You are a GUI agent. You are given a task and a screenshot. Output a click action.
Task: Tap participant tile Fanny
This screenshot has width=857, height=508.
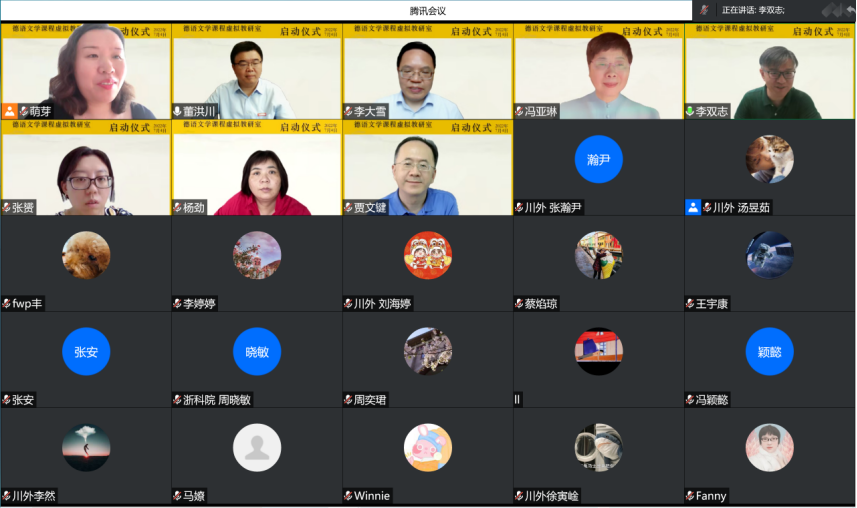point(770,454)
